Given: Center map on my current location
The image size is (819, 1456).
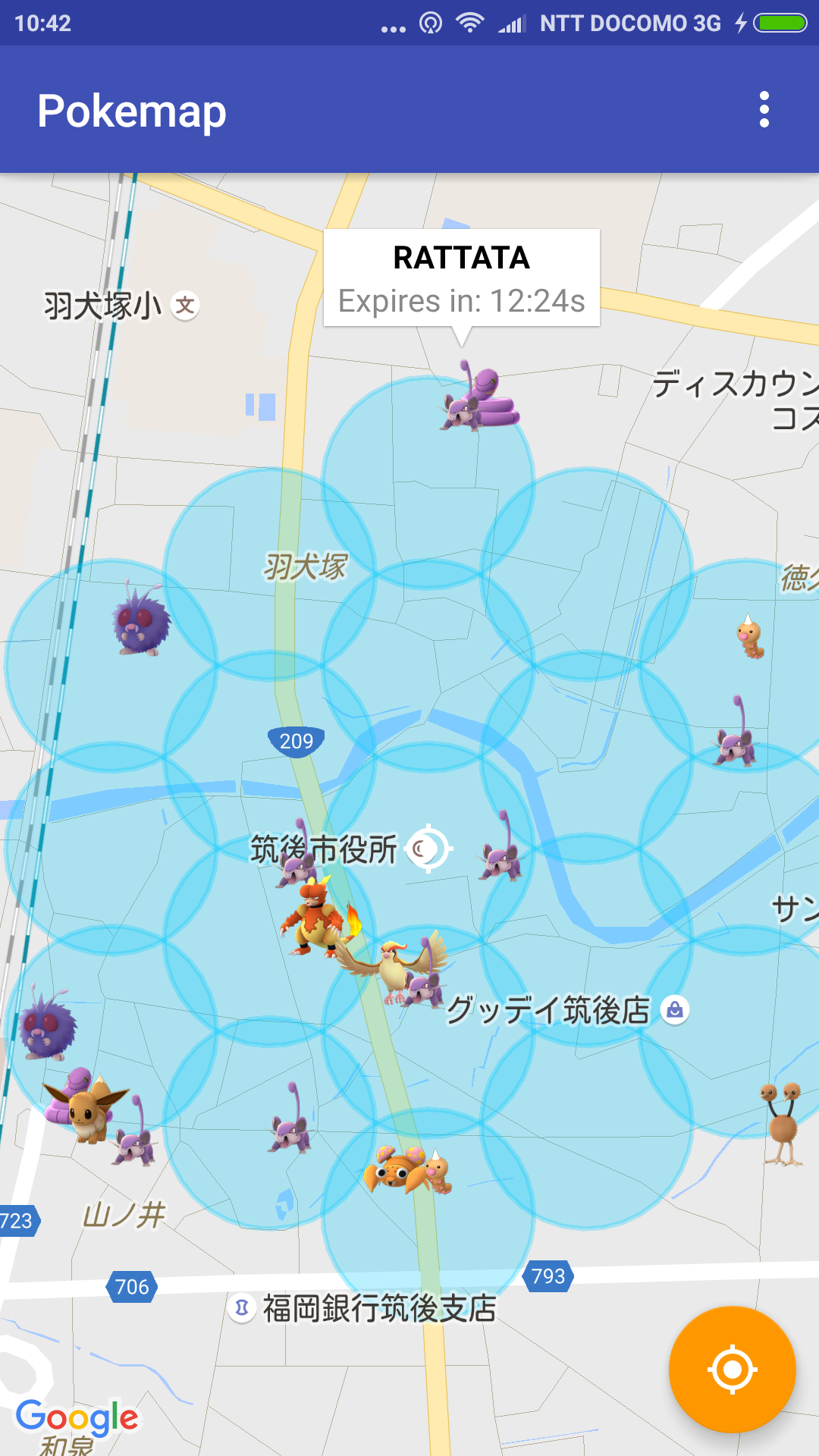Looking at the screenshot, I should coord(732,1369).
